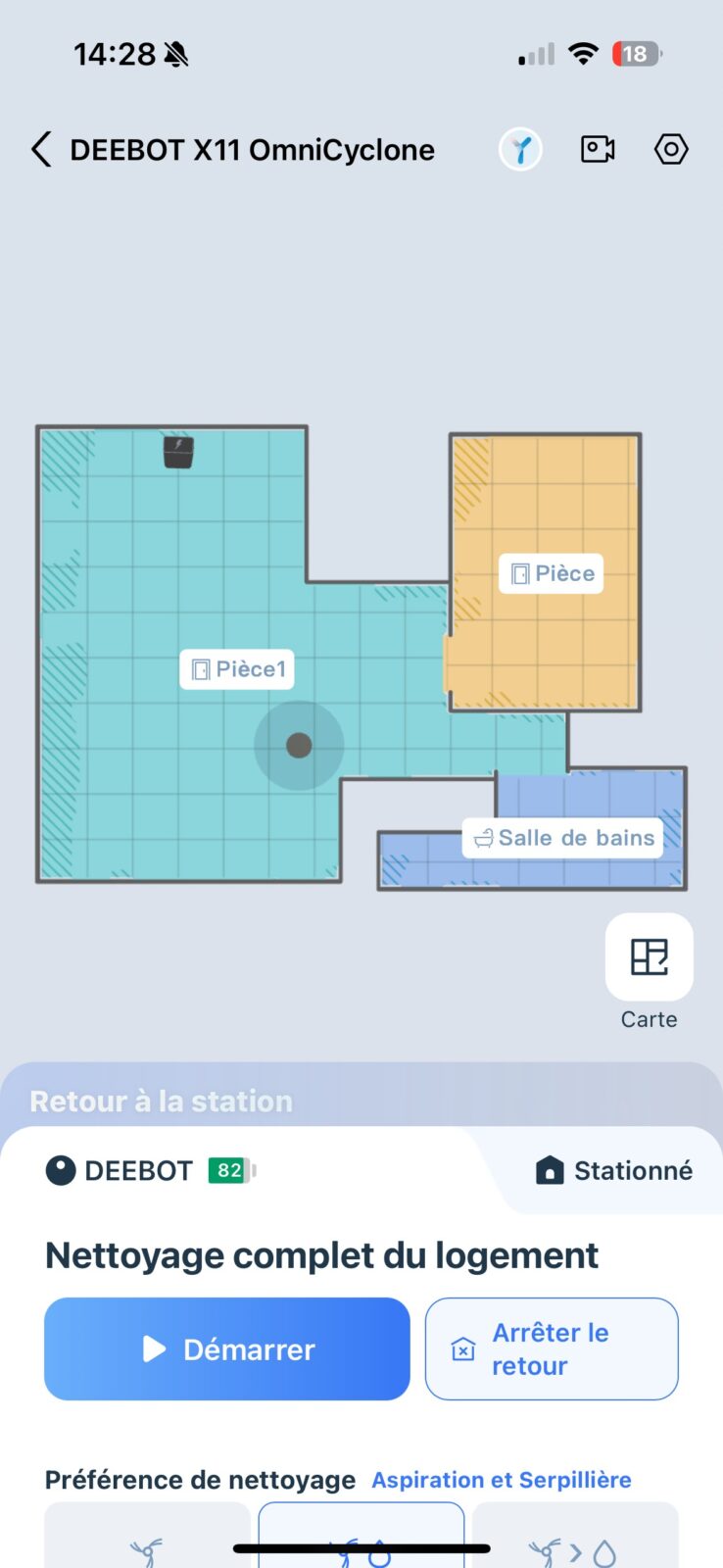Select the Pièce1 room on the map
The width and height of the screenshot is (723, 1568).
coord(238,669)
